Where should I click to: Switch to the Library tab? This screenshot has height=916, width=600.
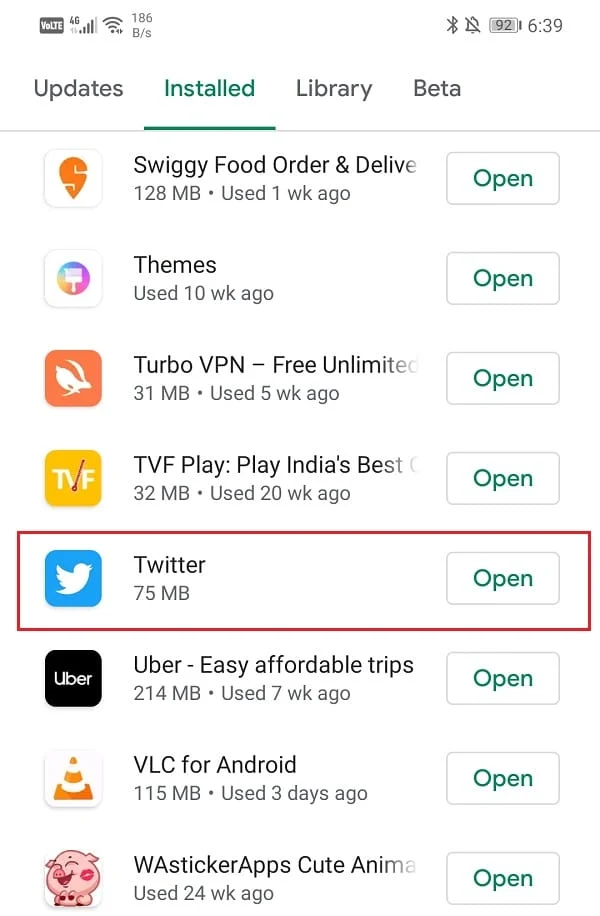pos(333,88)
